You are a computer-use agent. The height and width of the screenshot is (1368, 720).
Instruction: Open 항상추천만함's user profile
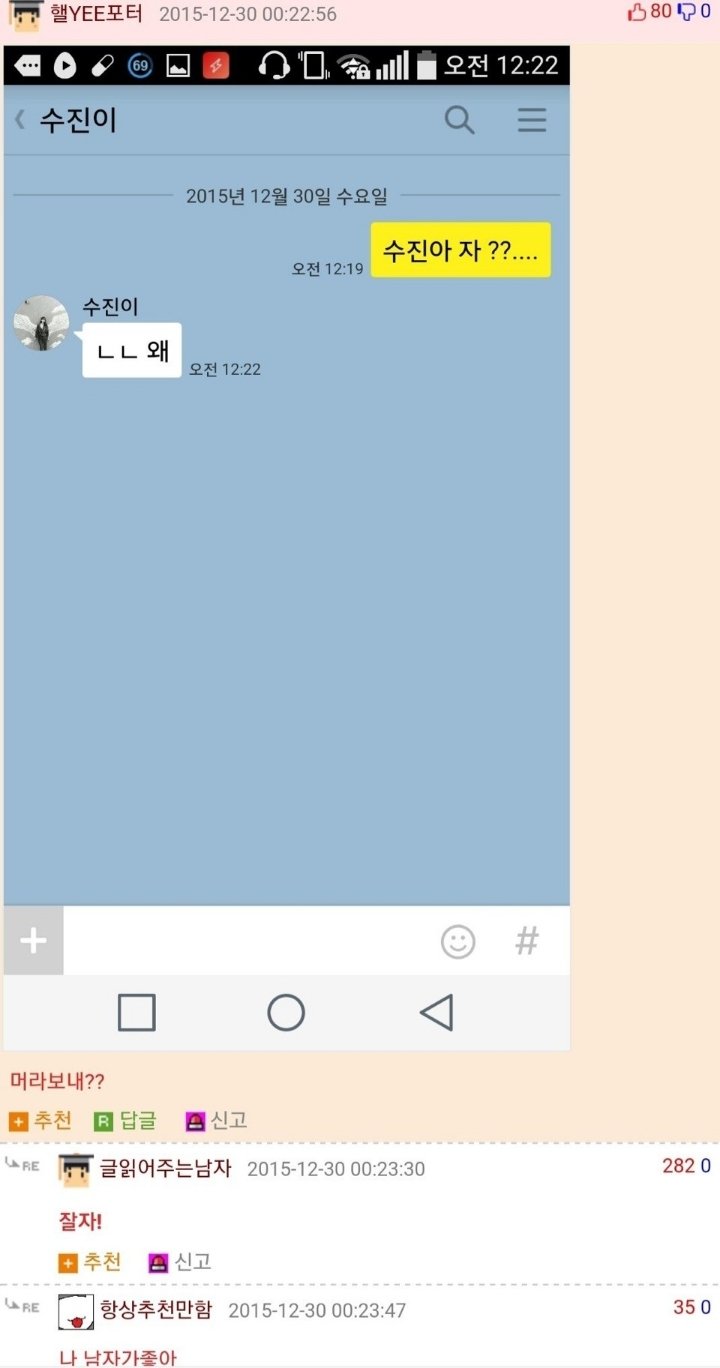[x=156, y=1310]
